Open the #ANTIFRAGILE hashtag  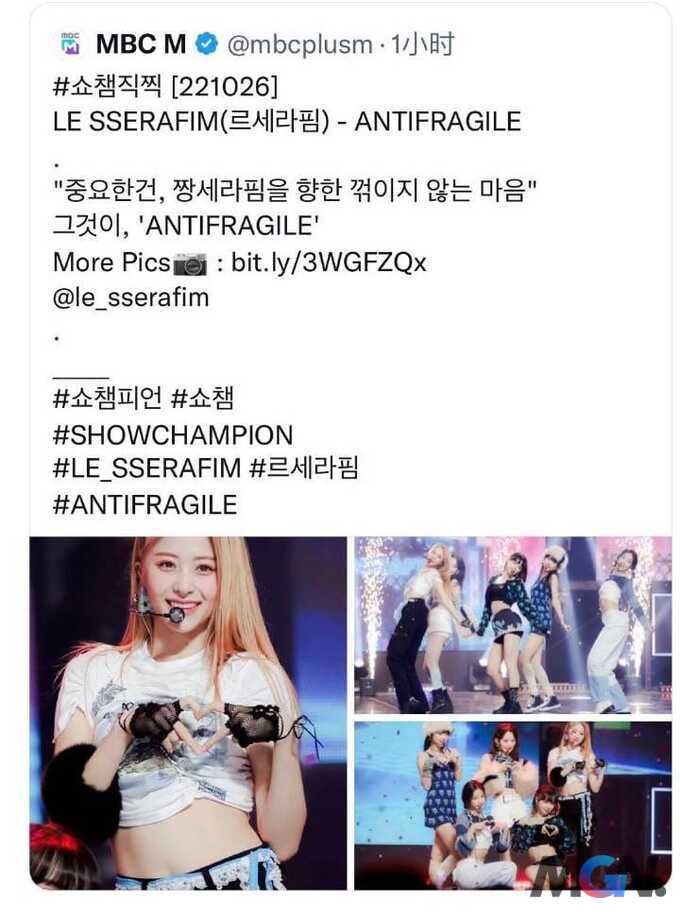144,504
